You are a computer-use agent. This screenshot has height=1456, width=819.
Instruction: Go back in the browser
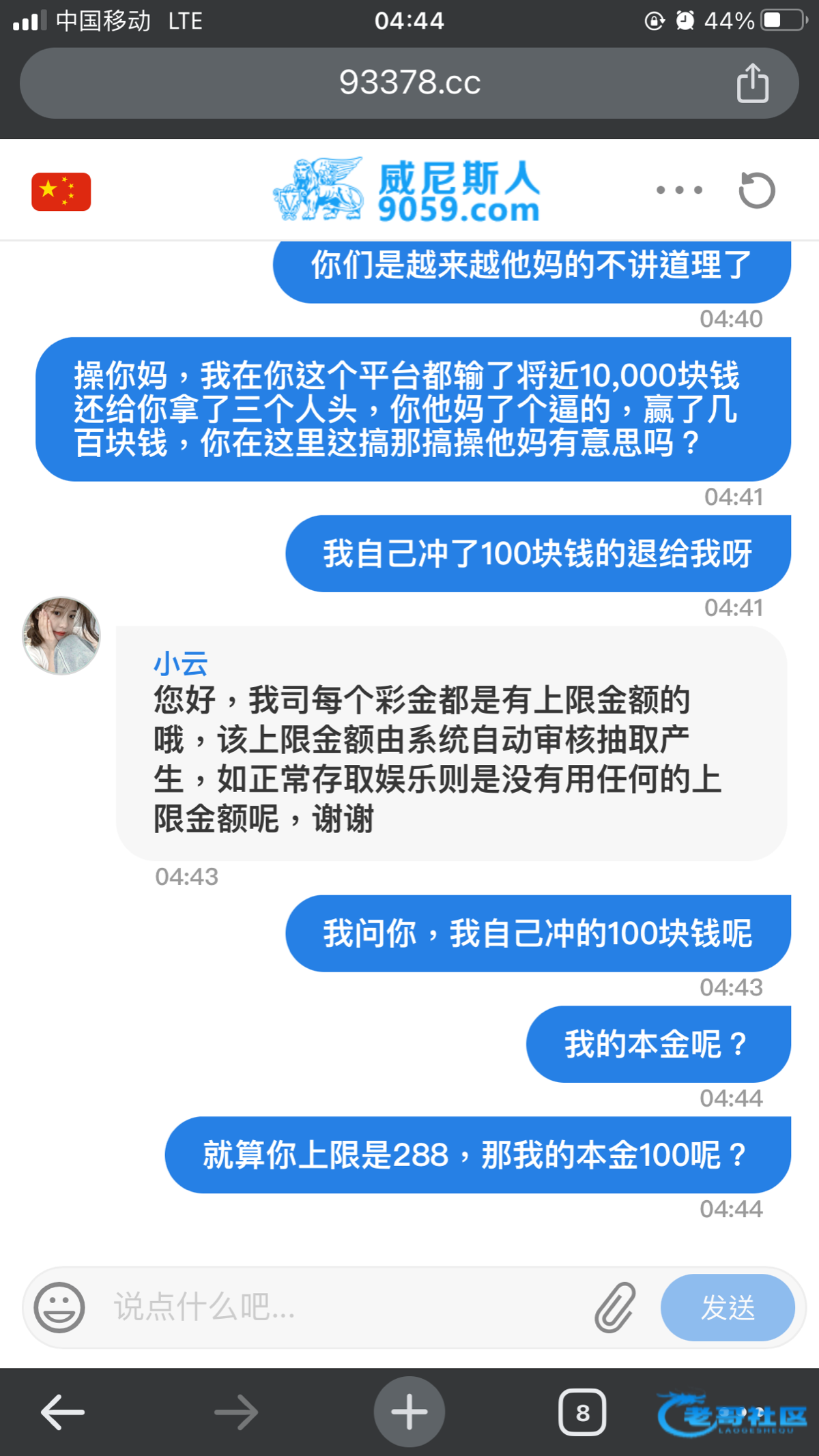click(x=63, y=1412)
